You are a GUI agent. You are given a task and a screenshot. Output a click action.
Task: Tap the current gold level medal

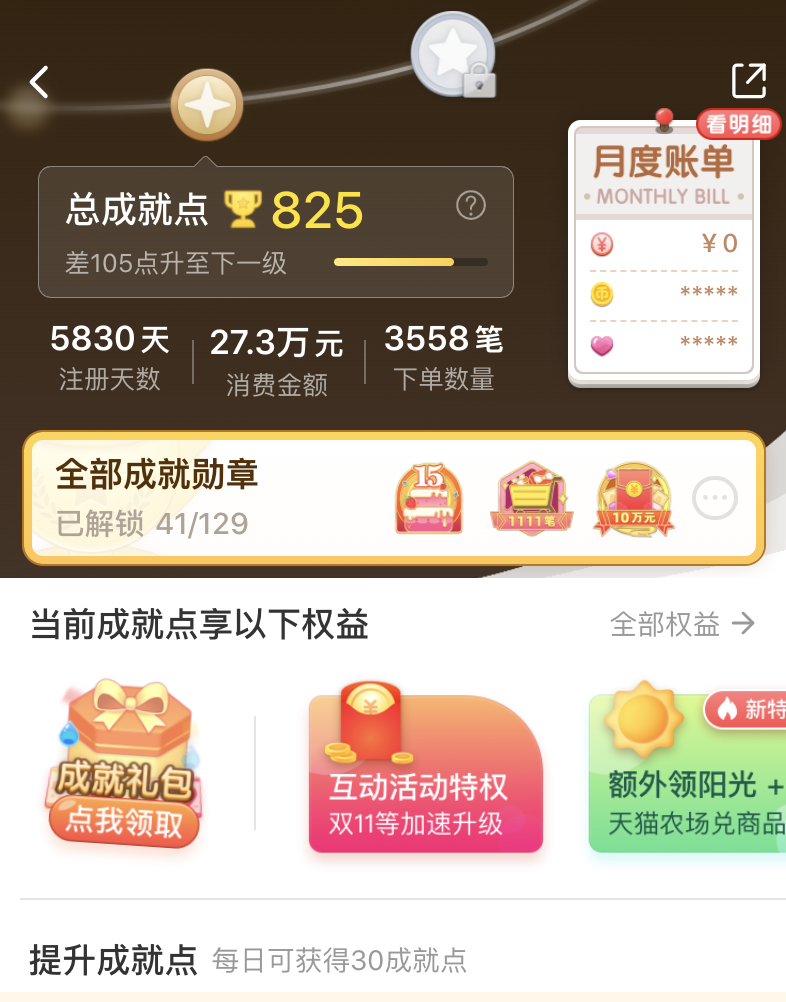tap(207, 105)
